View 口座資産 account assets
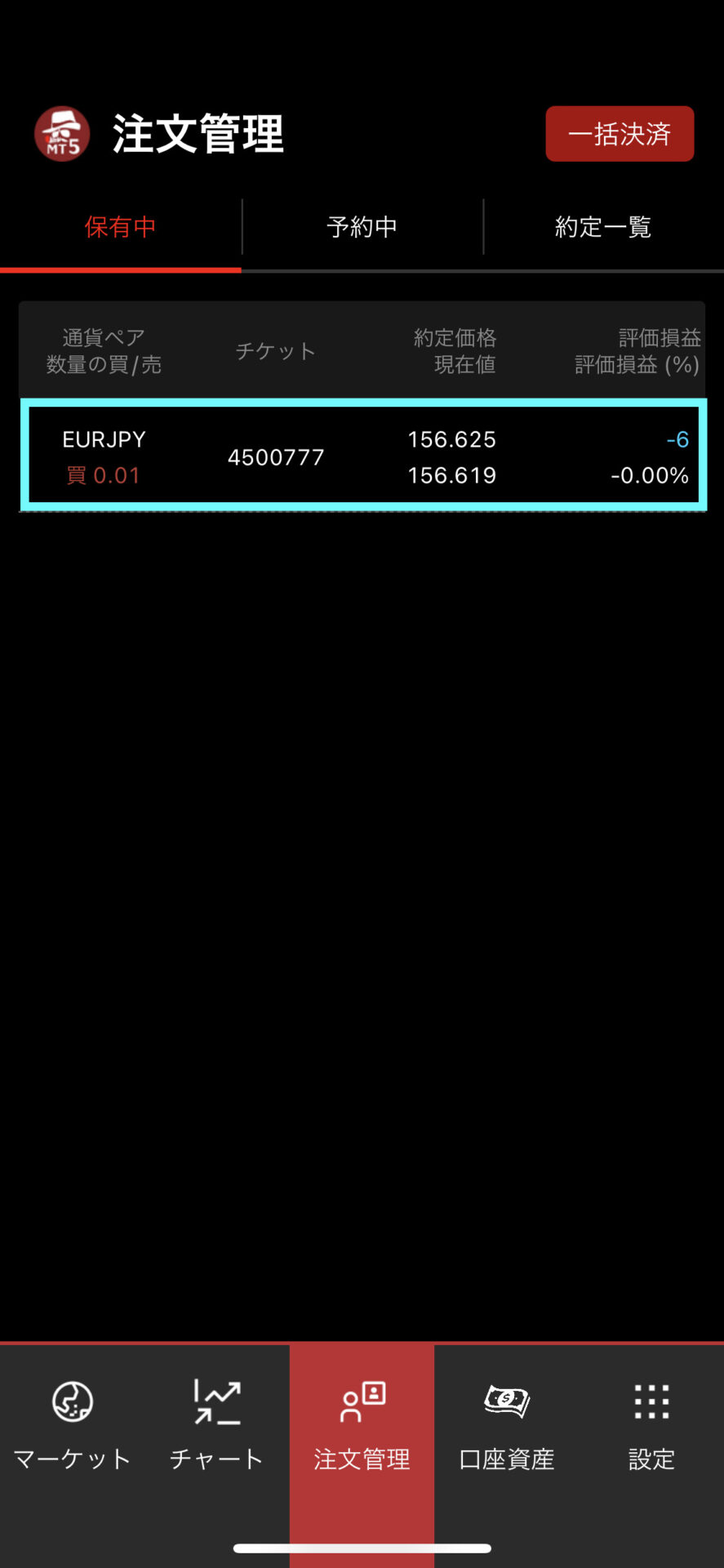 point(507,1425)
